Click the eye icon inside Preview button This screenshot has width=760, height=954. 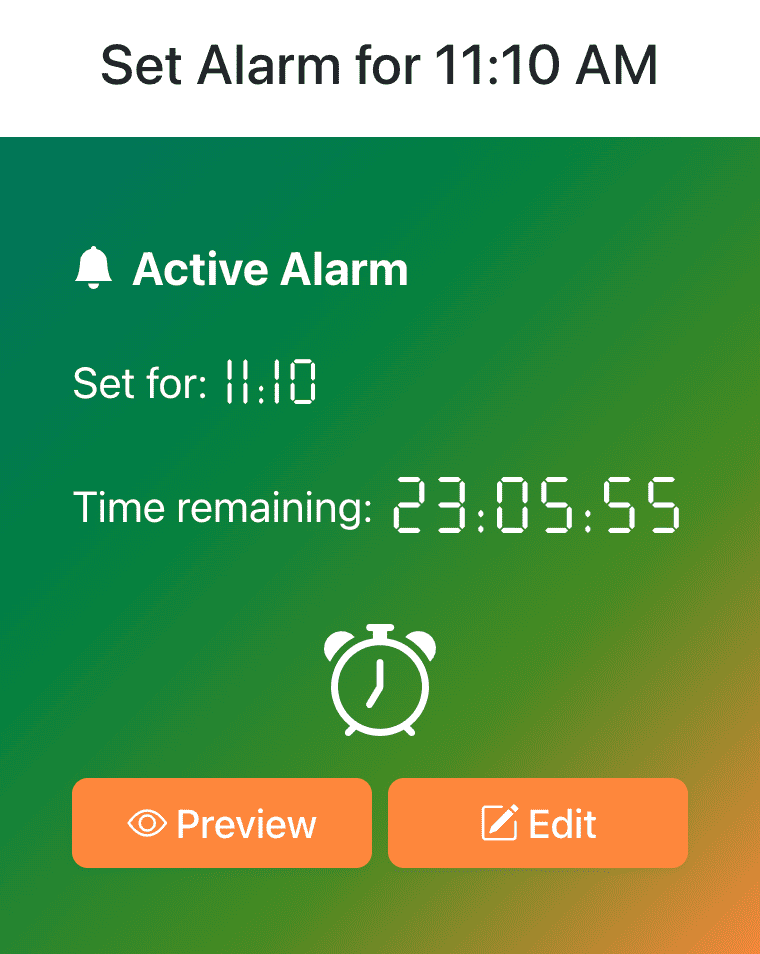pos(148,823)
